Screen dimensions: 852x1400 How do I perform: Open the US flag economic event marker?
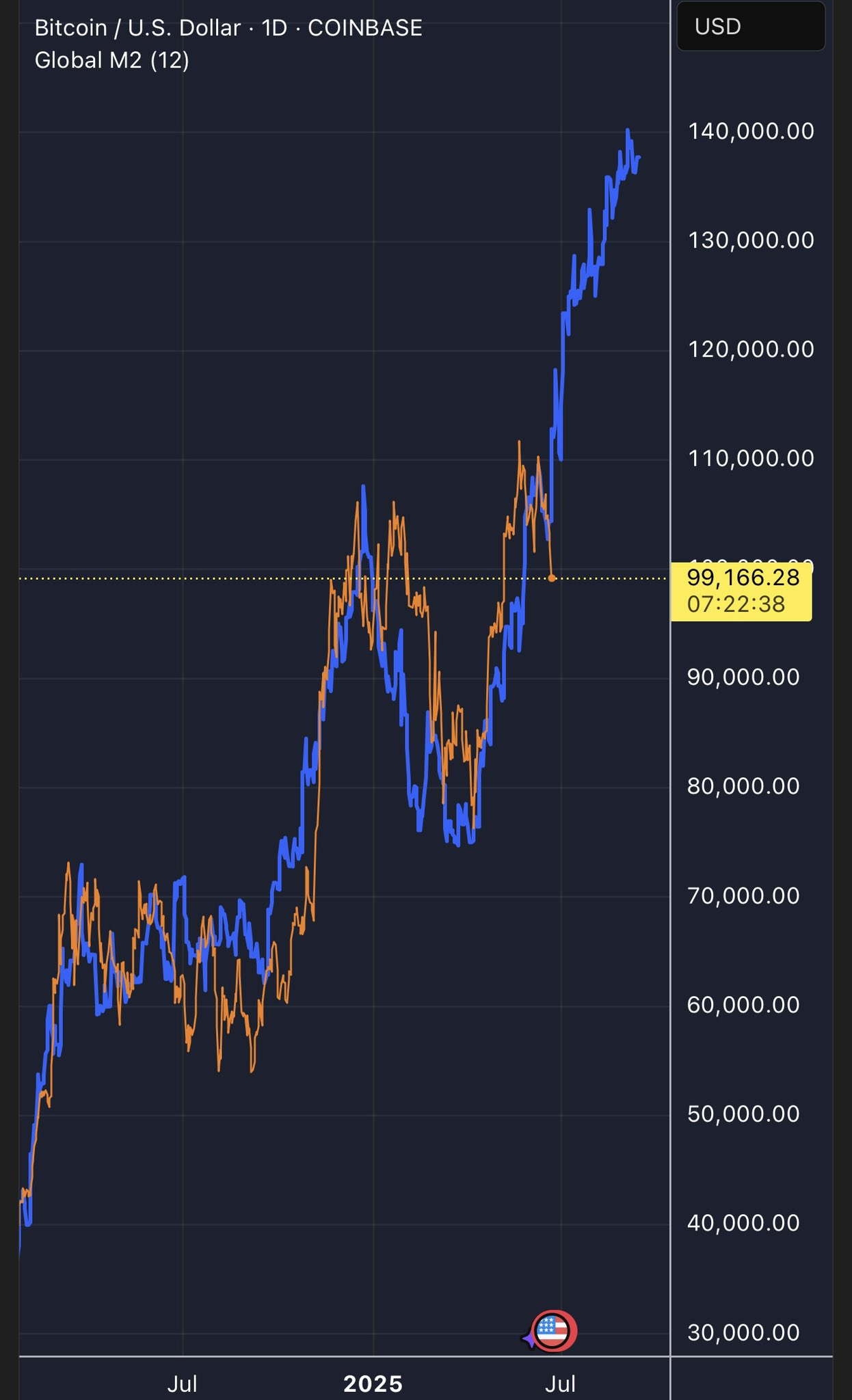(x=553, y=1330)
